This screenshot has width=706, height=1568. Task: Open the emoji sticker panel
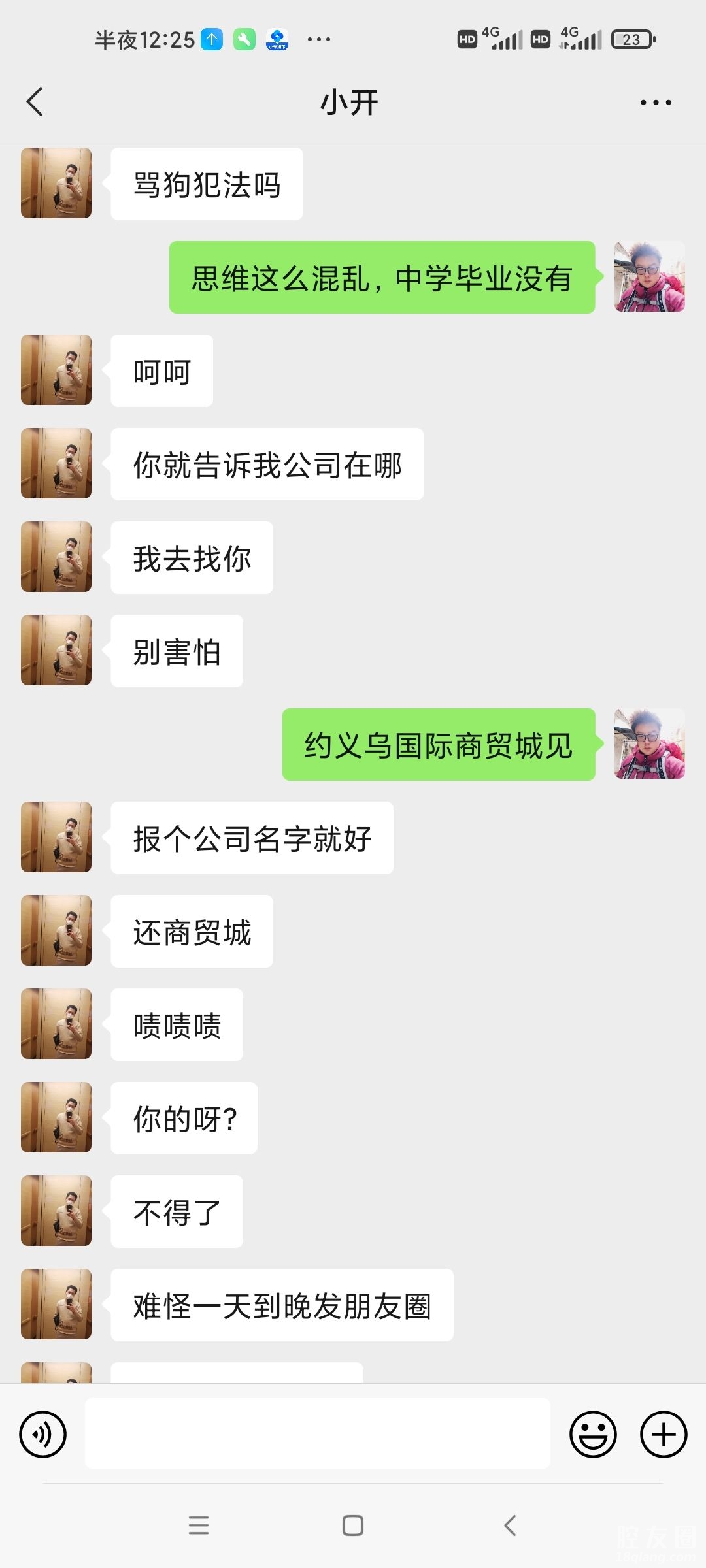coord(593,1435)
